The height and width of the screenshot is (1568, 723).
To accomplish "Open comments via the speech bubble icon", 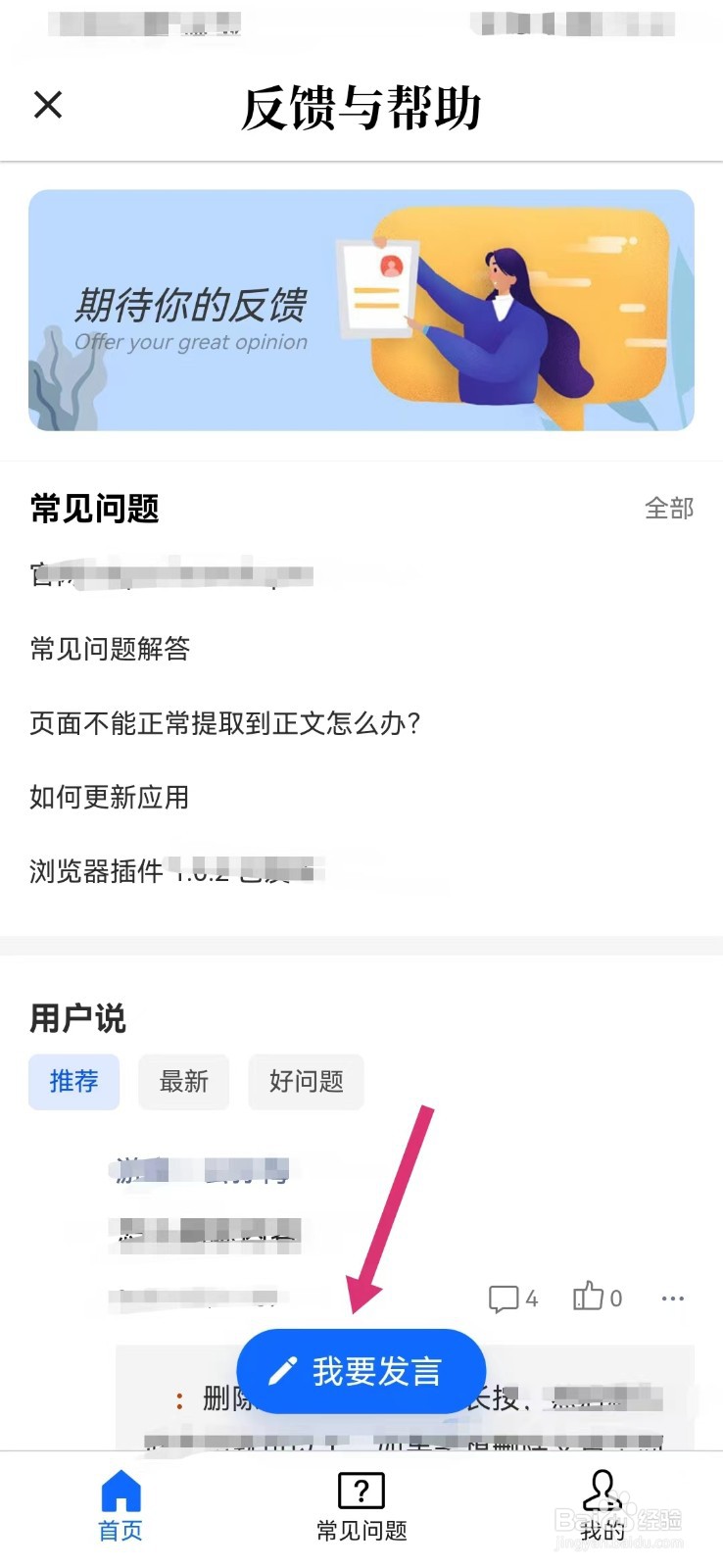I will coord(503,1297).
